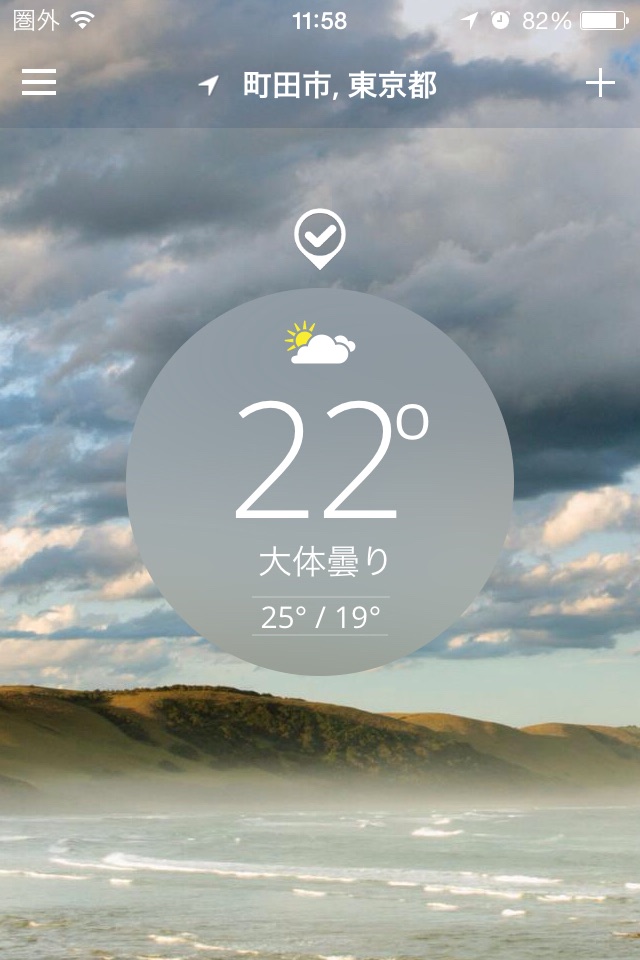640x960 pixels.
Task: Add a new location with the plus icon
Action: [600, 84]
